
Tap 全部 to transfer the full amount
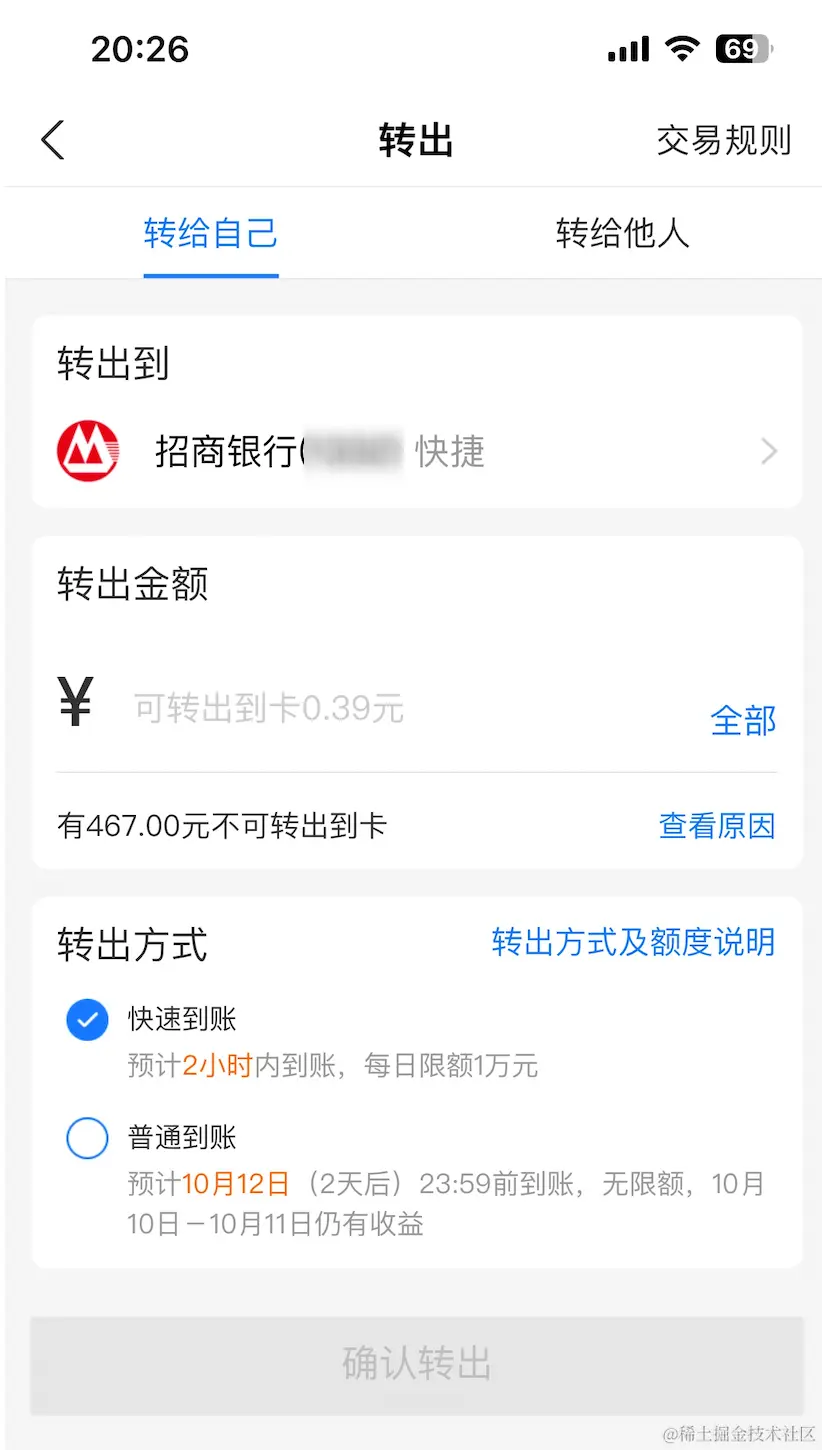coord(743,720)
